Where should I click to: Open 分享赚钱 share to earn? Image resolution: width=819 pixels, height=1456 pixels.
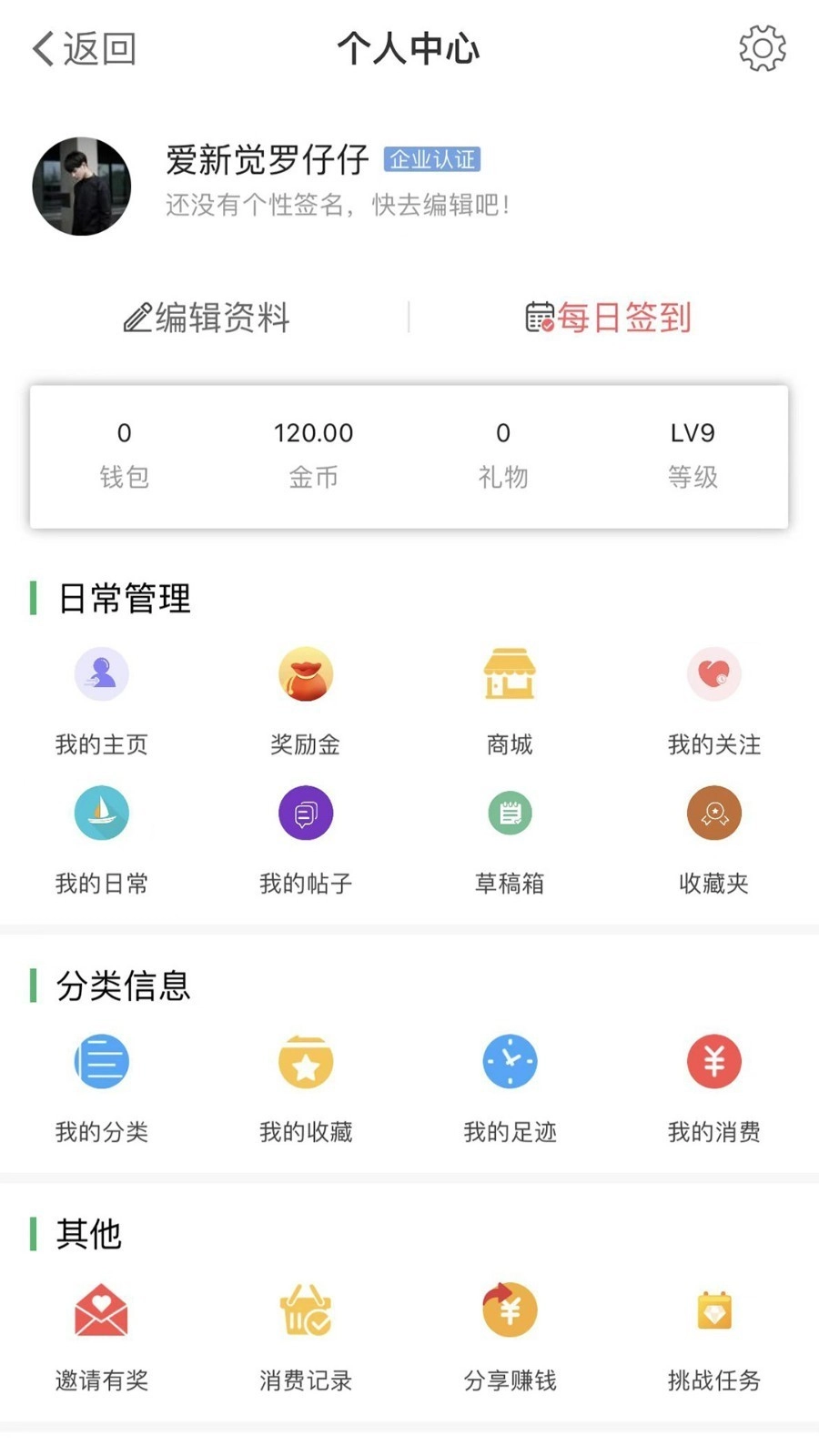[x=510, y=1310]
